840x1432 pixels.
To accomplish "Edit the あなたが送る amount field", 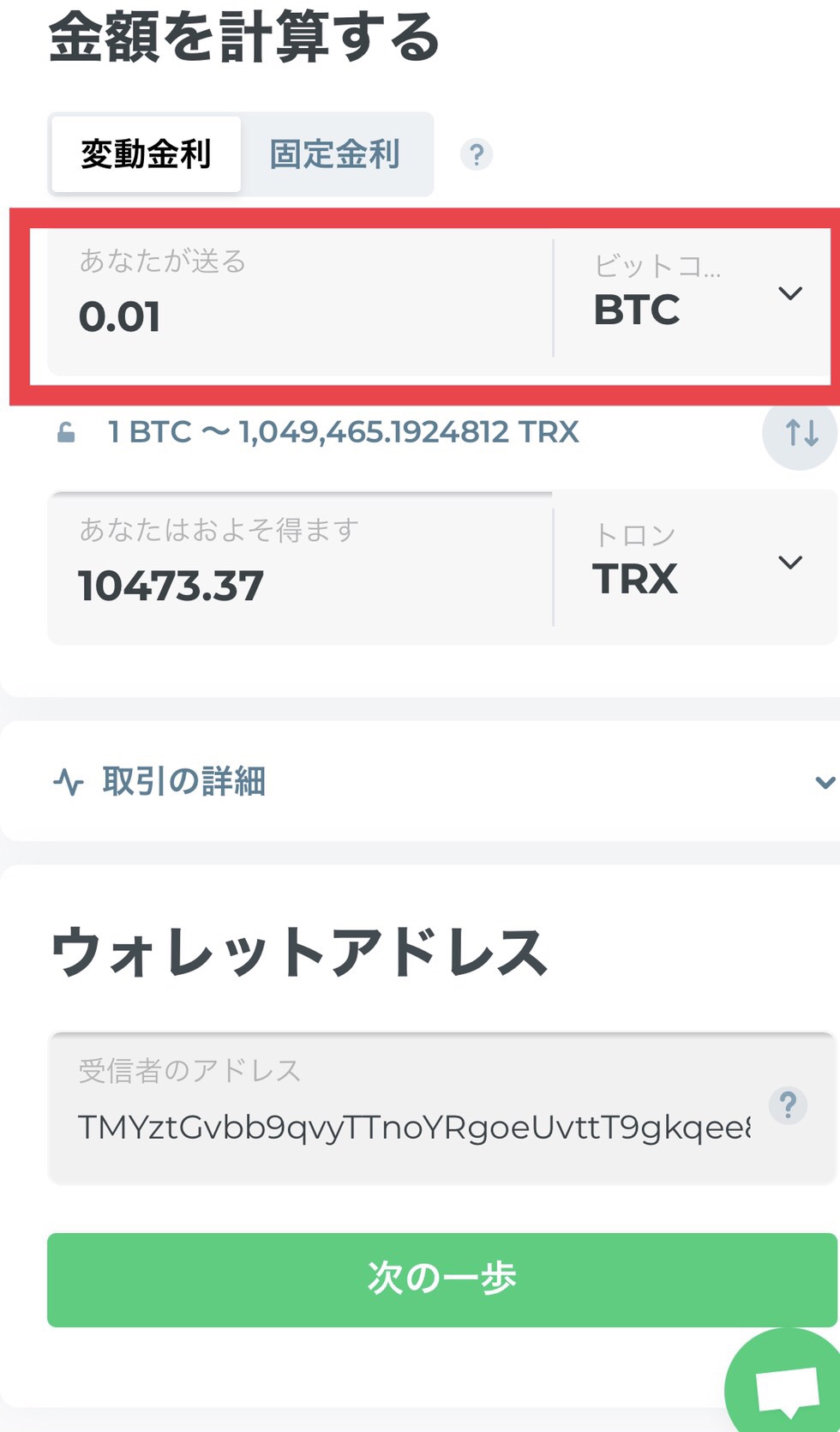I will [x=300, y=299].
